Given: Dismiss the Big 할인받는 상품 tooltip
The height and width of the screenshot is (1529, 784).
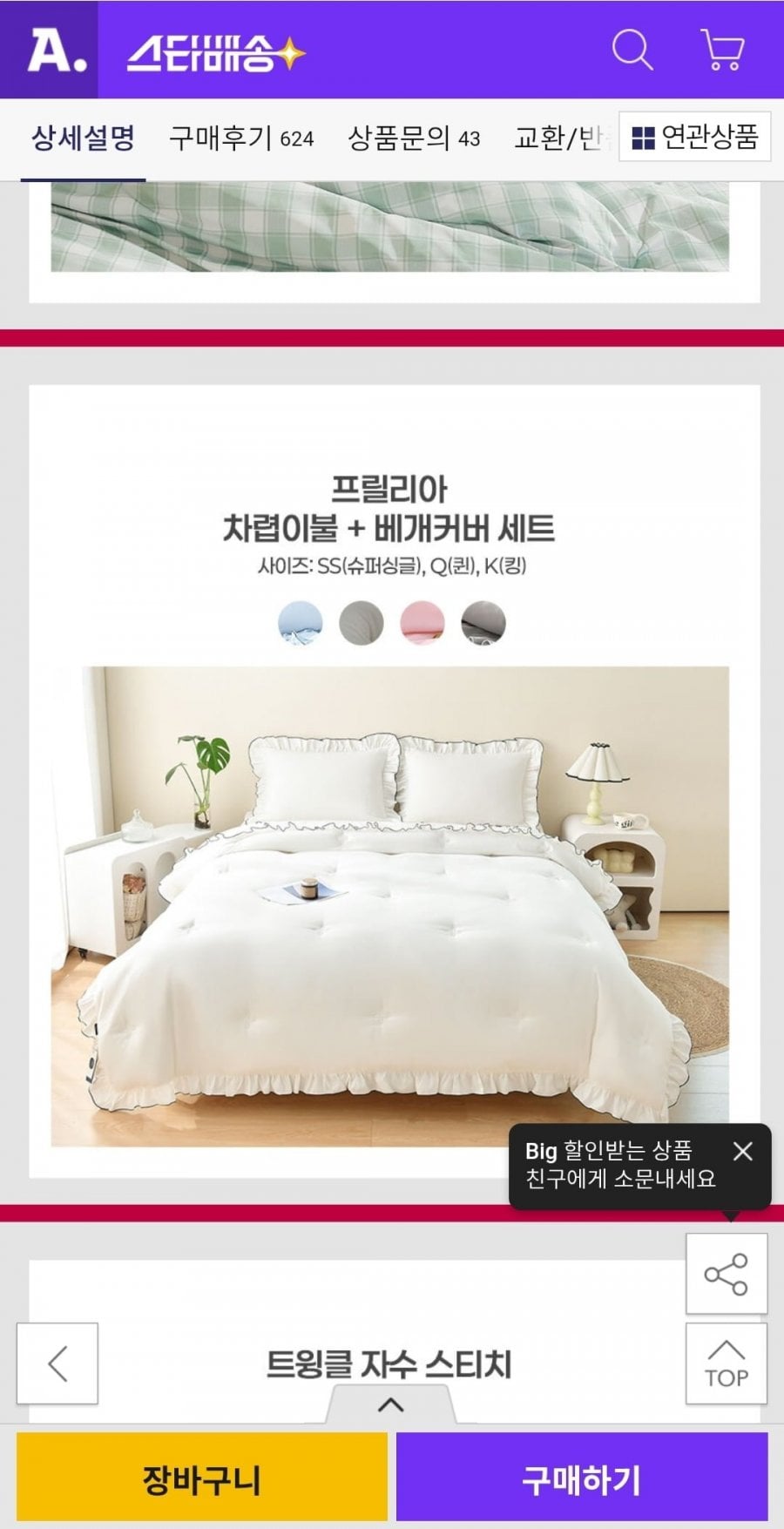Looking at the screenshot, I should tap(743, 1151).
